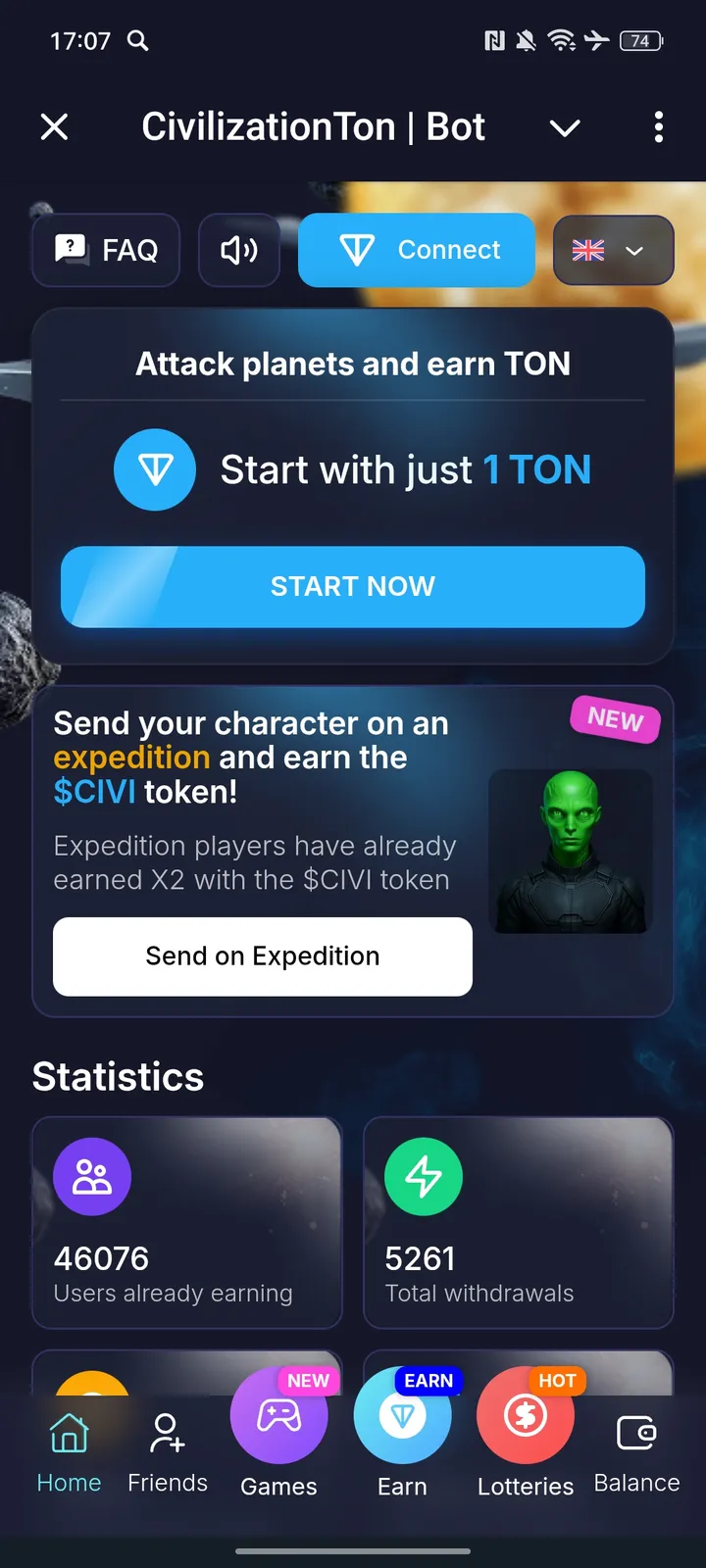The image size is (706, 1568).
Task: Select the Home house icon
Action: point(69,1433)
